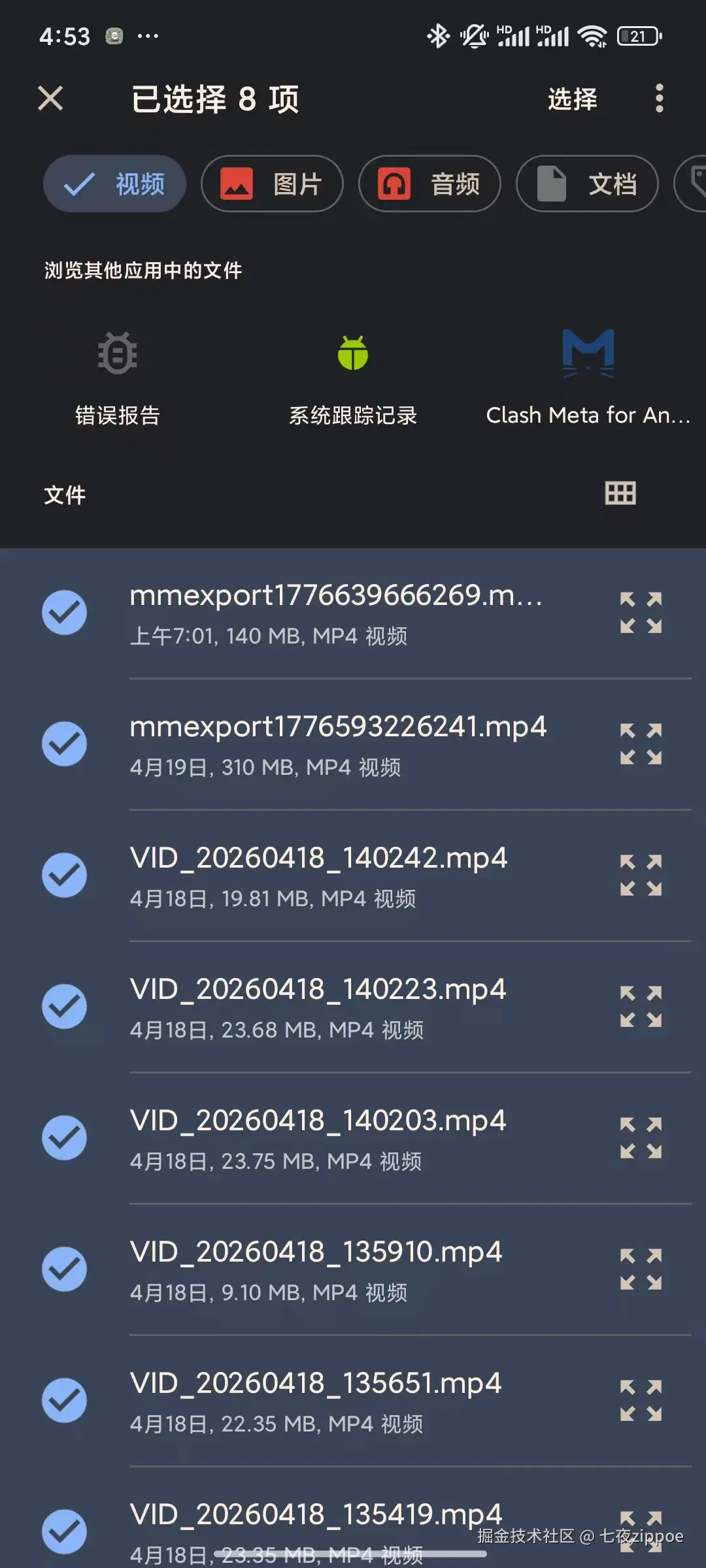Image resolution: width=706 pixels, height=1568 pixels.
Task: Select the 文档 filter chip
Action: 587,184
